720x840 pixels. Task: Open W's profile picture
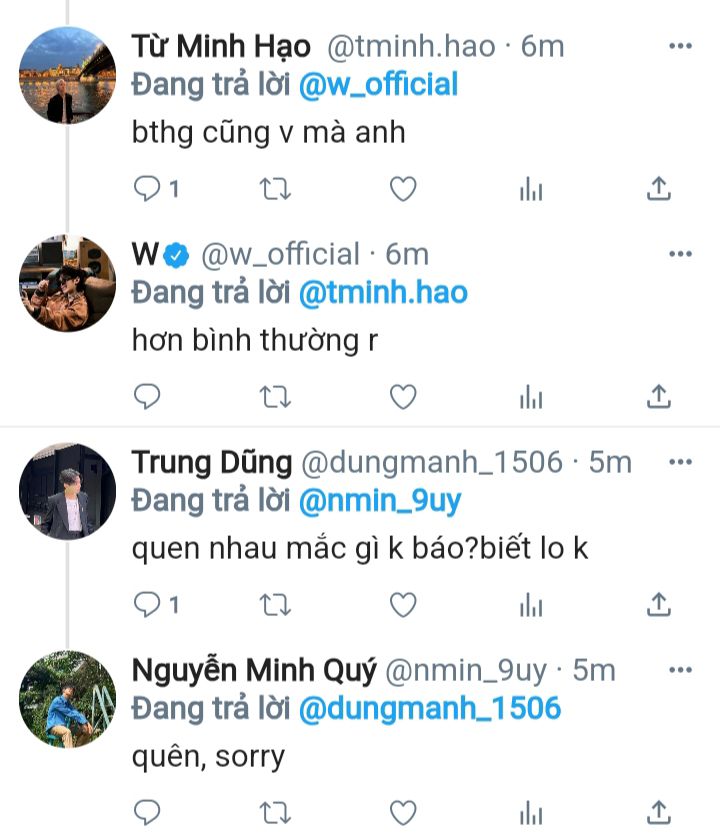pyautogui.click(x=68, y=284)
